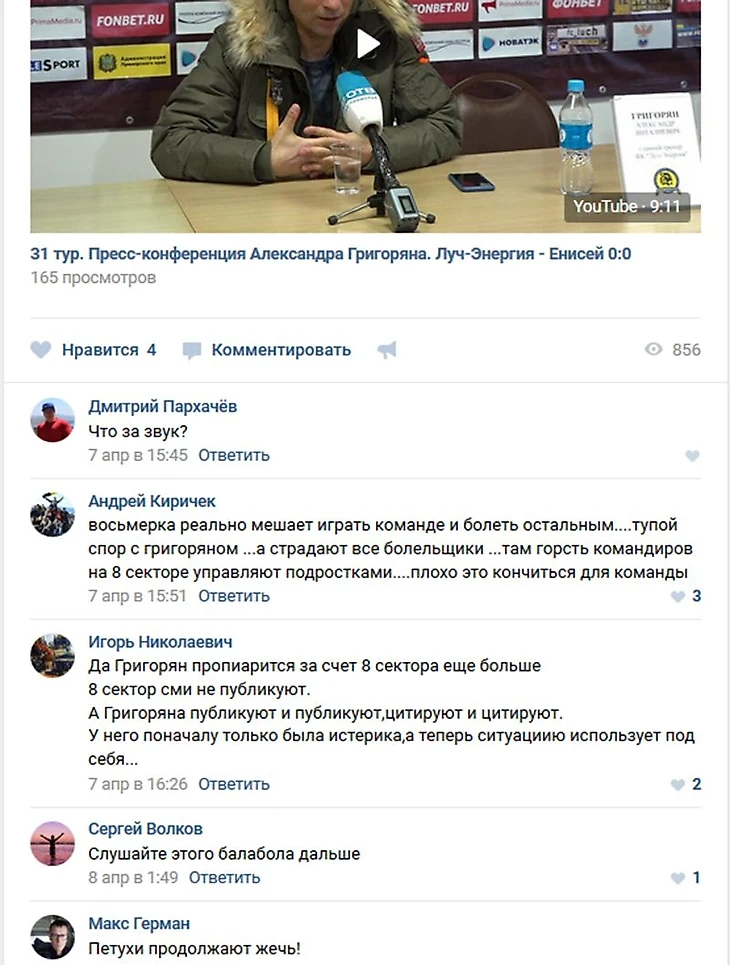Open Сергей Волков's profile

pos(145,829)
